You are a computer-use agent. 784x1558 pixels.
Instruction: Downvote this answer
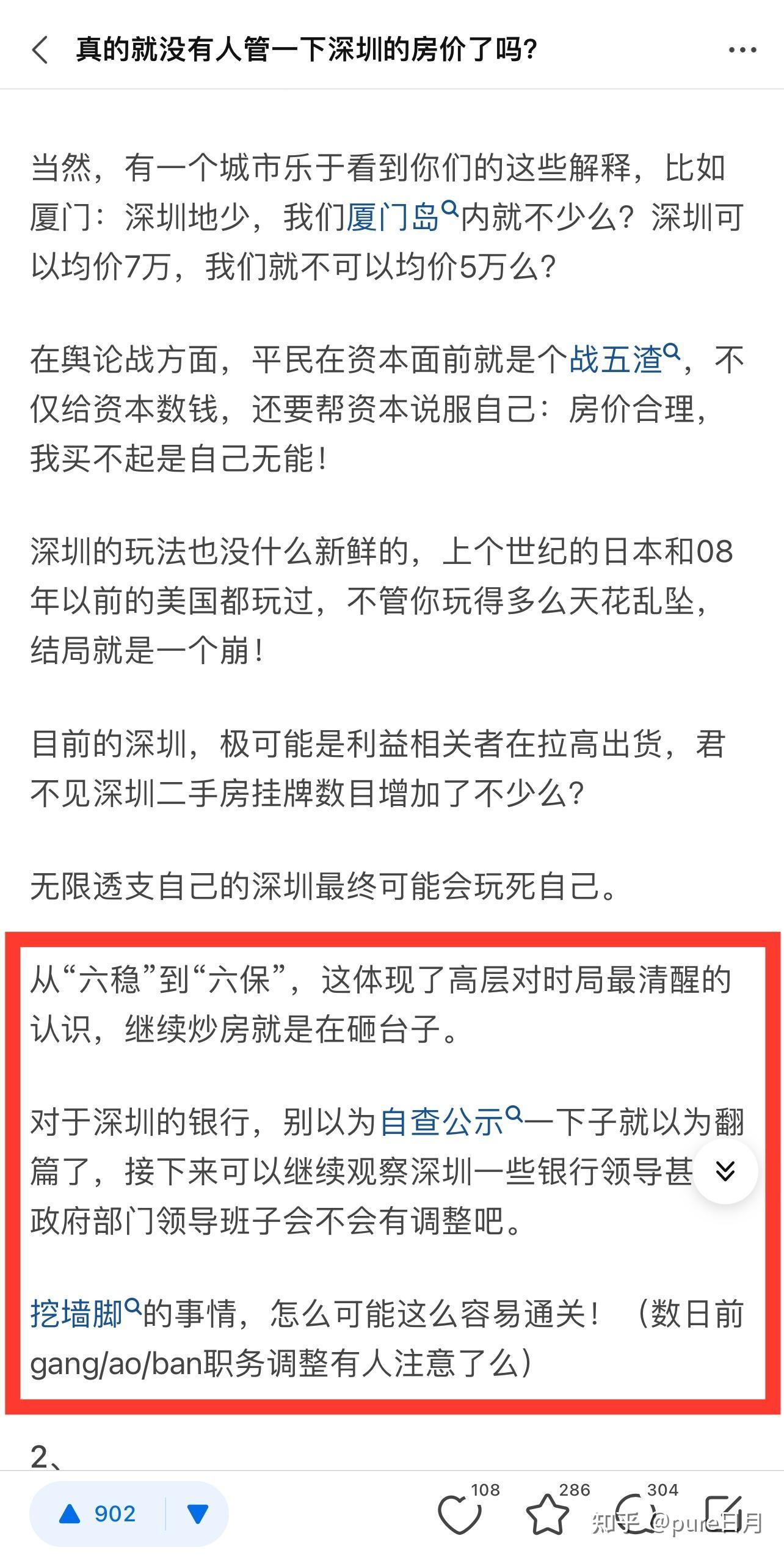coord(197,1514)
